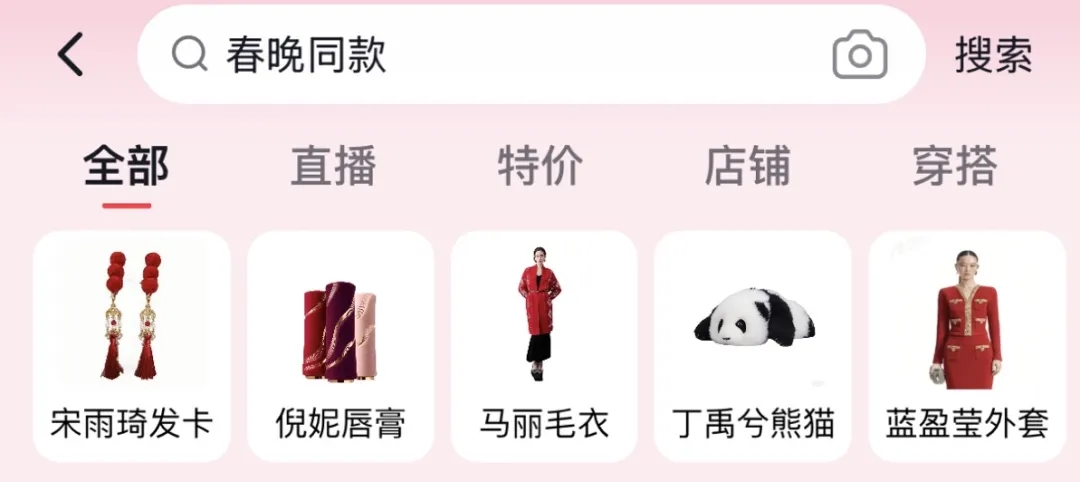Image resolution: width=1080 pixels, height=482 pixels.
Task: Switch to the 穿搭 tab
Action: 954,166
